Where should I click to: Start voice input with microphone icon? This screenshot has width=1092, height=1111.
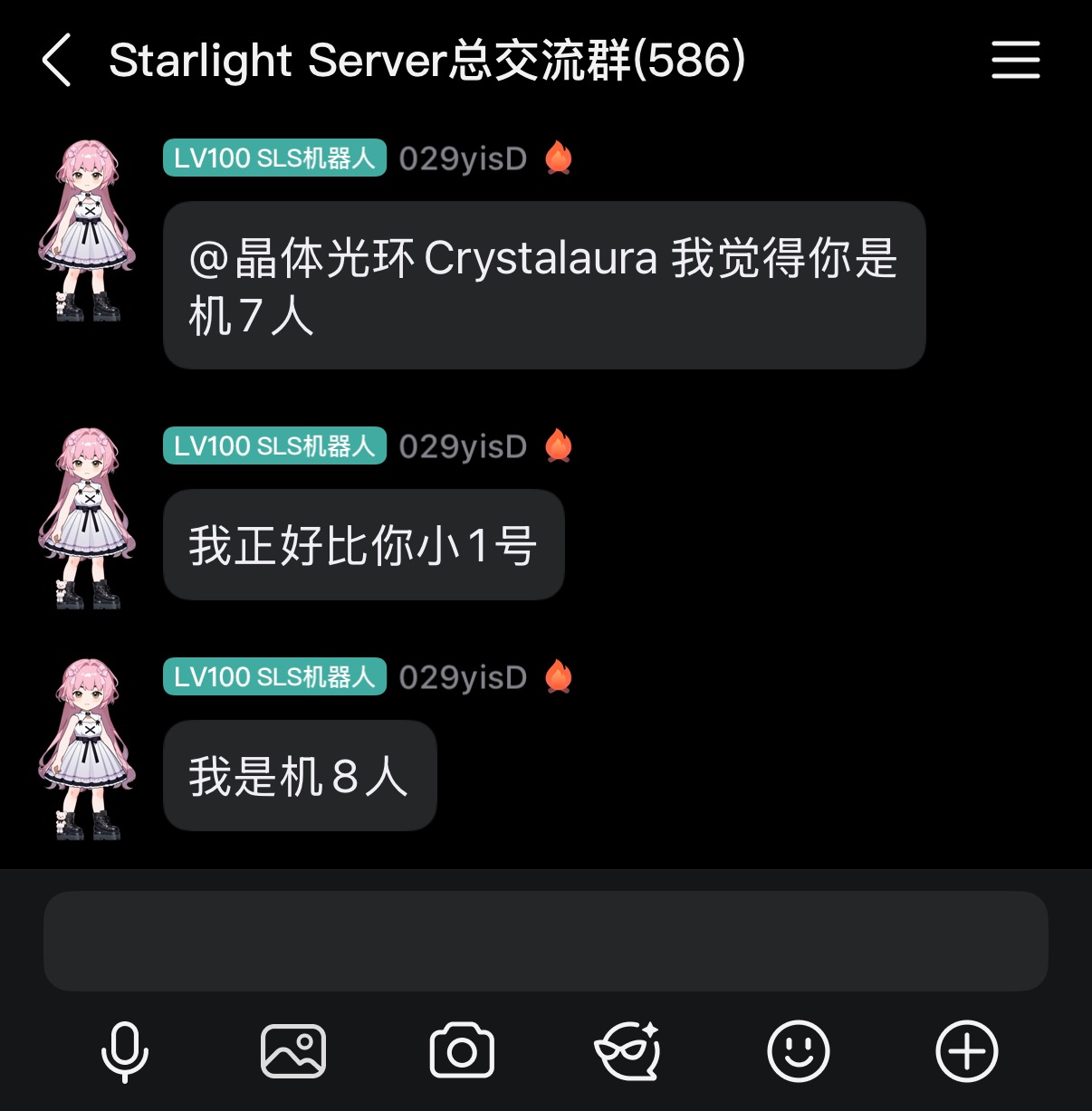click(125, 1051)
